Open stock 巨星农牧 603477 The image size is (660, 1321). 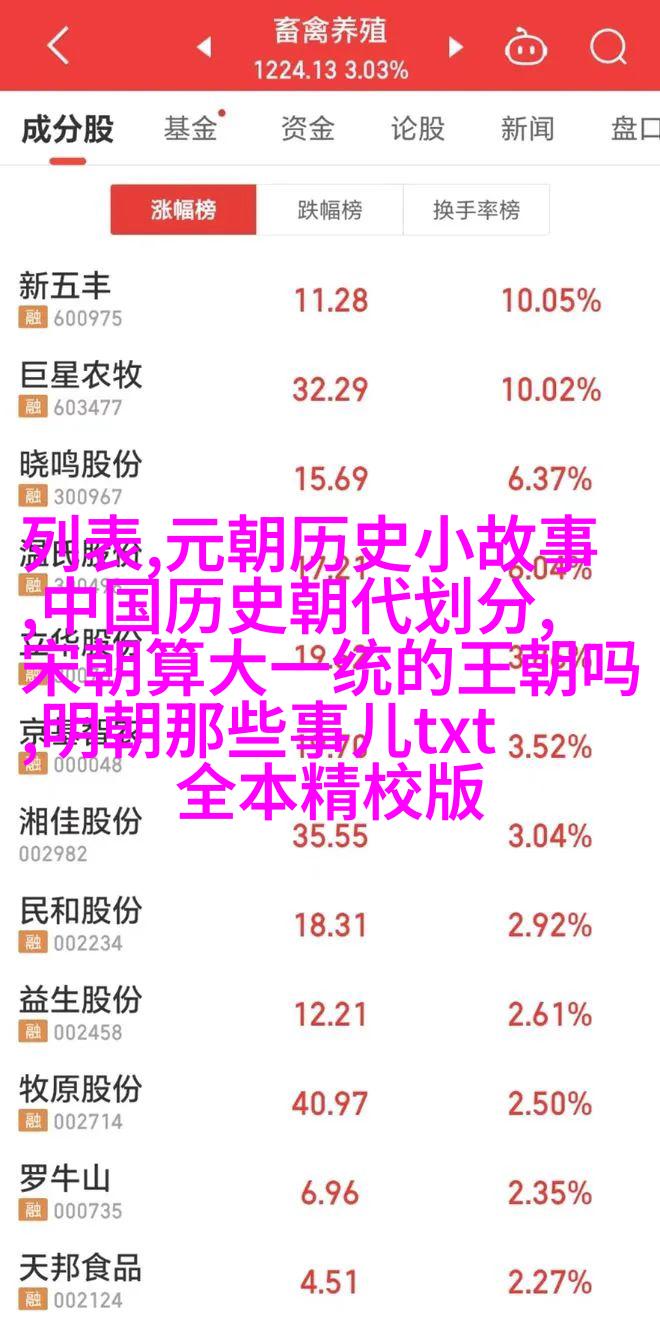coord(330,390)
